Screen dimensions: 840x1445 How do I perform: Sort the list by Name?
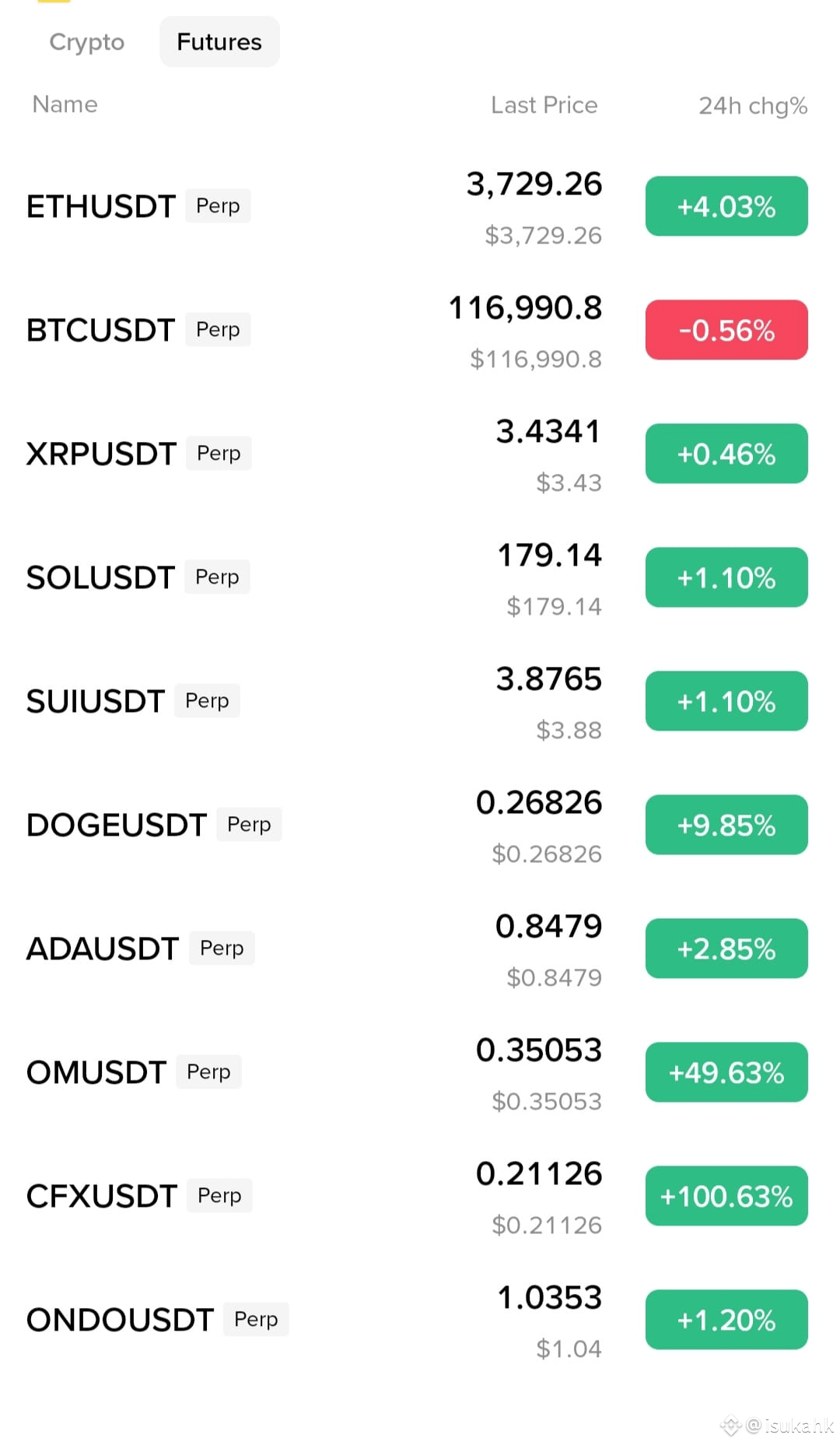click(x=65, y=104)
